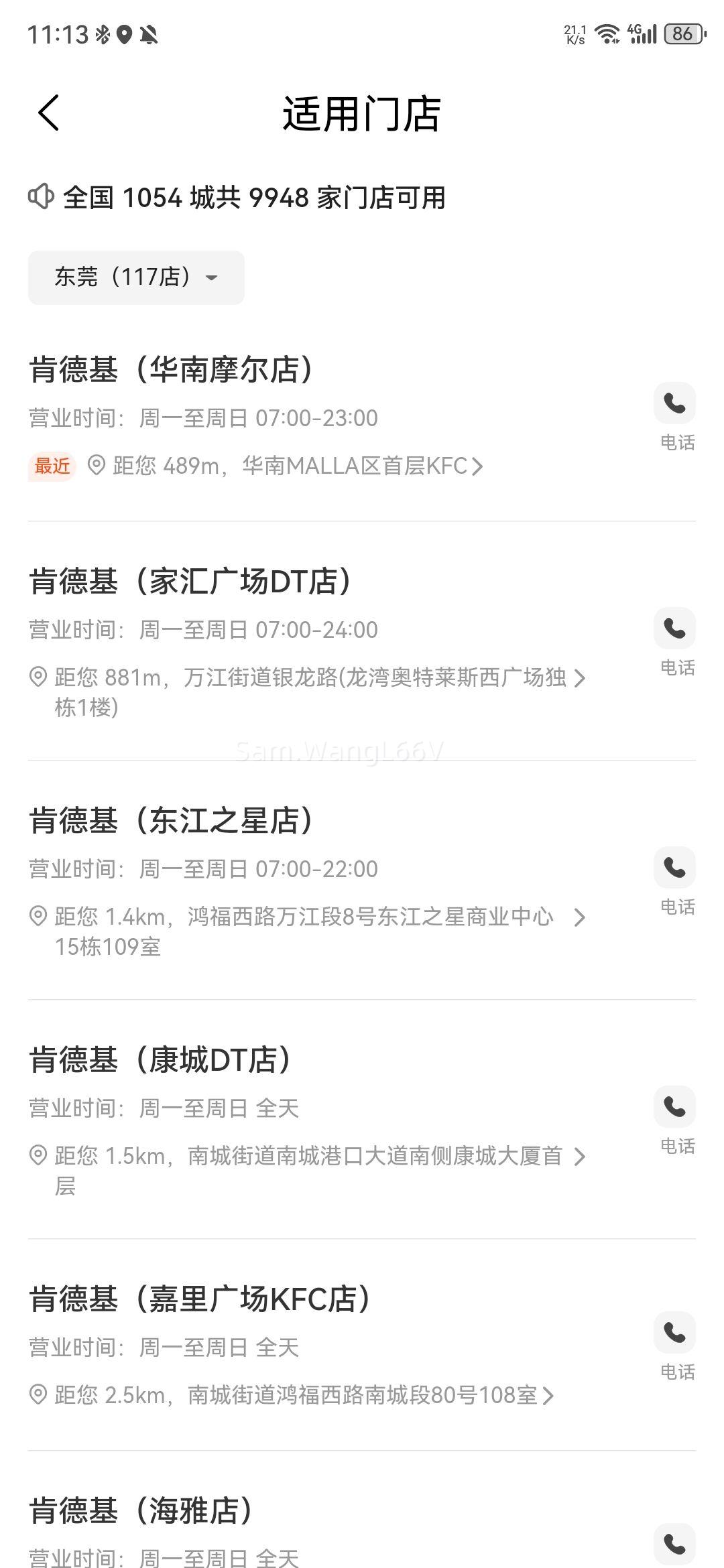
Task: Expand the 华南摩尔店 address details chevron
Action: 477,465
